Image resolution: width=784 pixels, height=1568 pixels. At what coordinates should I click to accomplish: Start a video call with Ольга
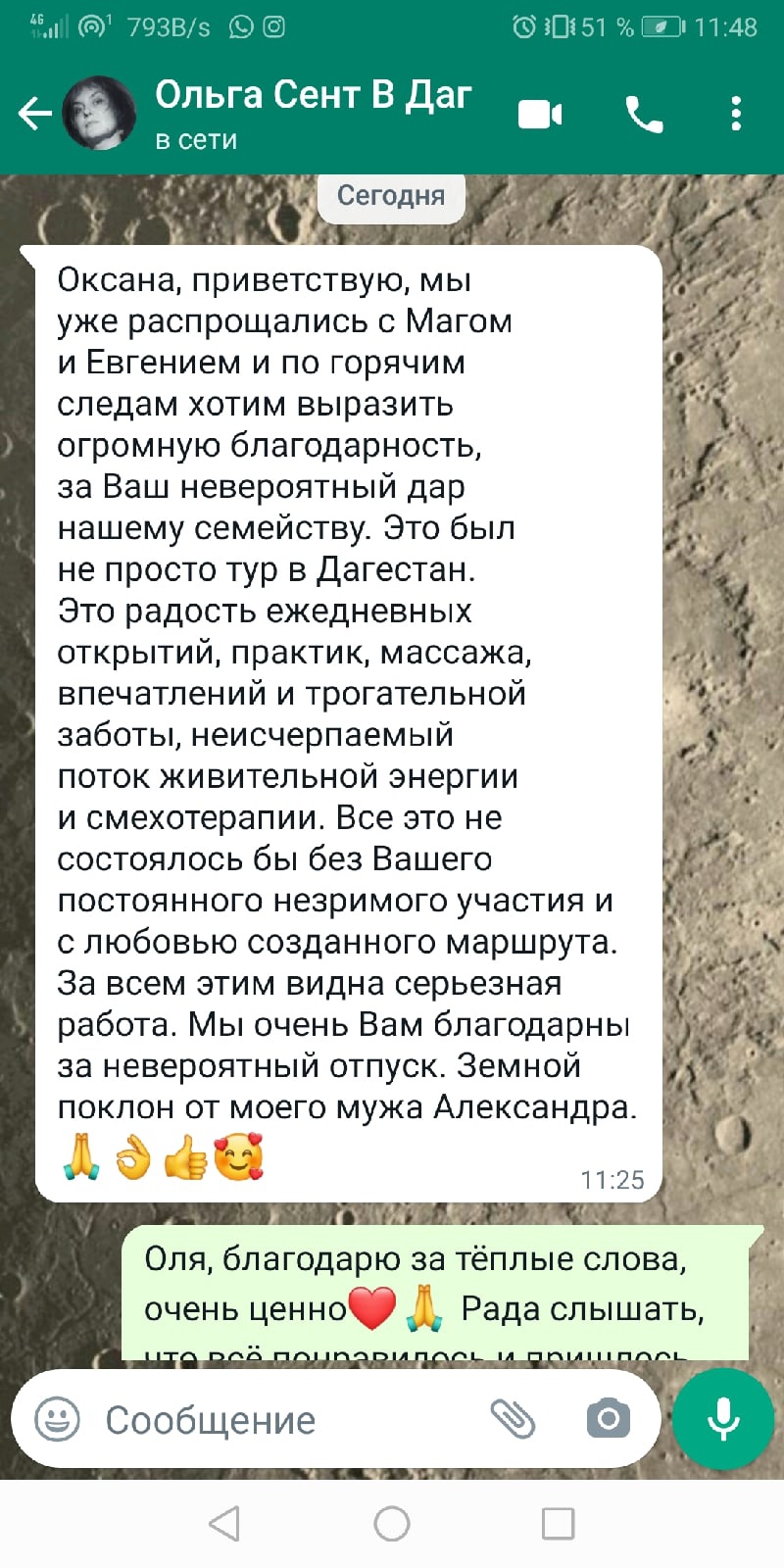(x=540, y=115)
